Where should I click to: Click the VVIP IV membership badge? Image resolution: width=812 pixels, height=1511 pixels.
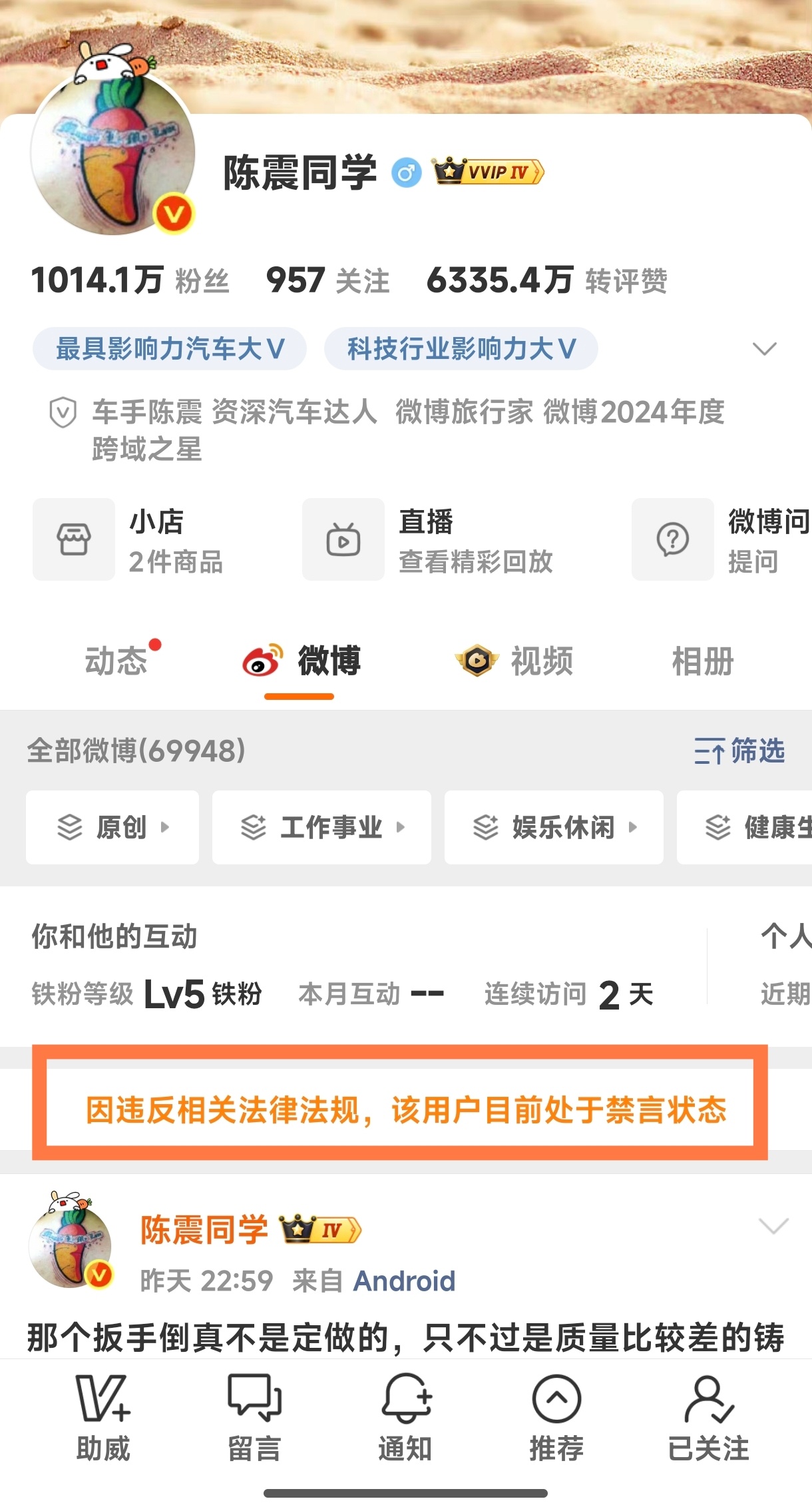[x=489, y=172]
